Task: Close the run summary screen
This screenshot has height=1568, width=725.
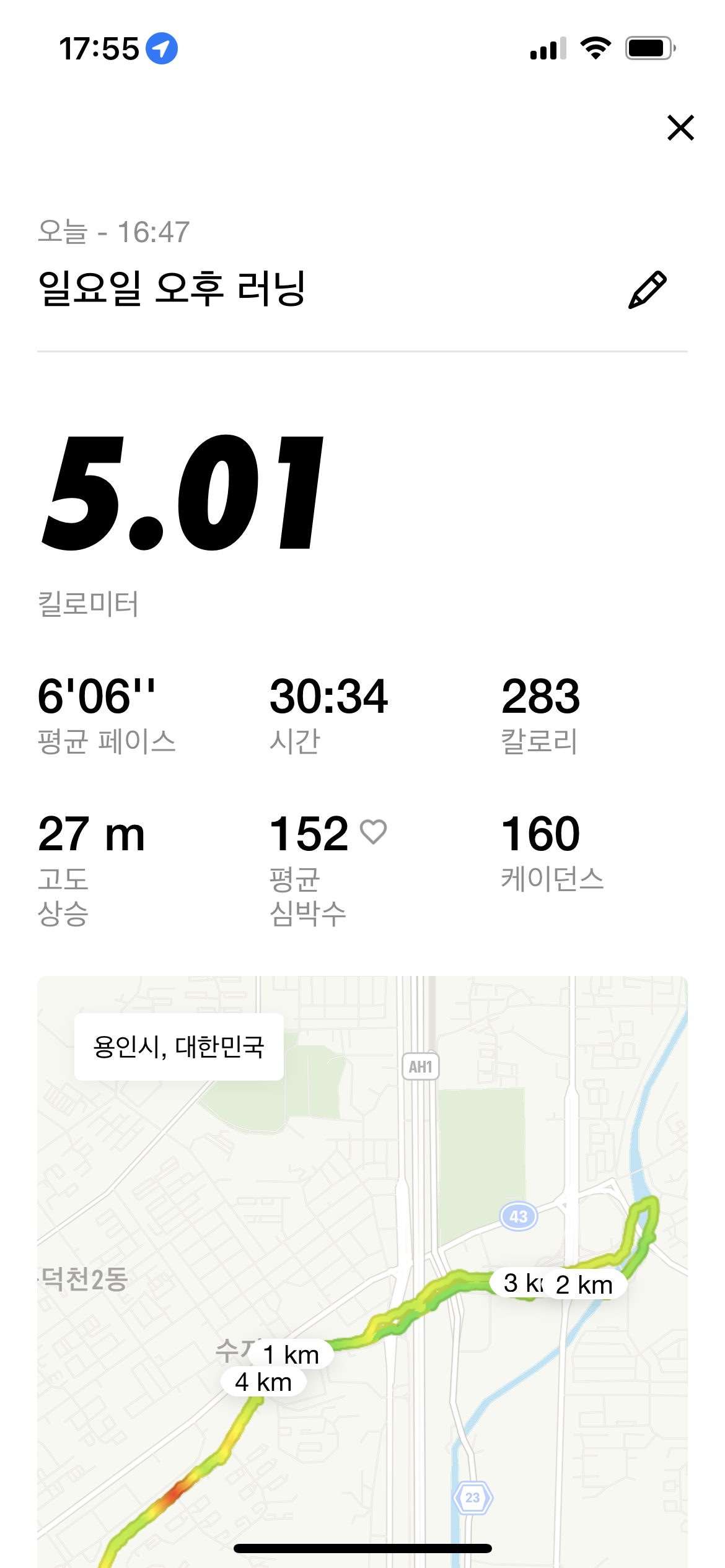Action: [680, 128]
